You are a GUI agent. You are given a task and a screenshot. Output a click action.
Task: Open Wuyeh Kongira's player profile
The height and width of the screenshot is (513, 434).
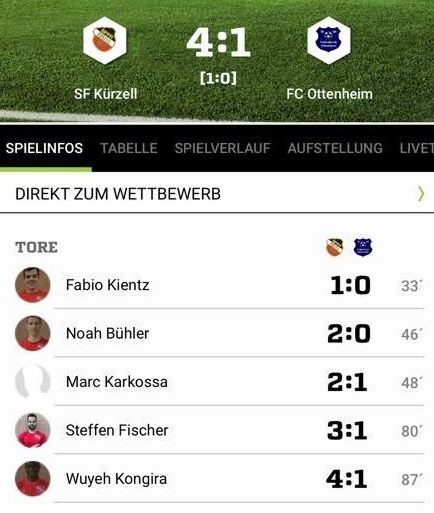click(x=116, y=479)
